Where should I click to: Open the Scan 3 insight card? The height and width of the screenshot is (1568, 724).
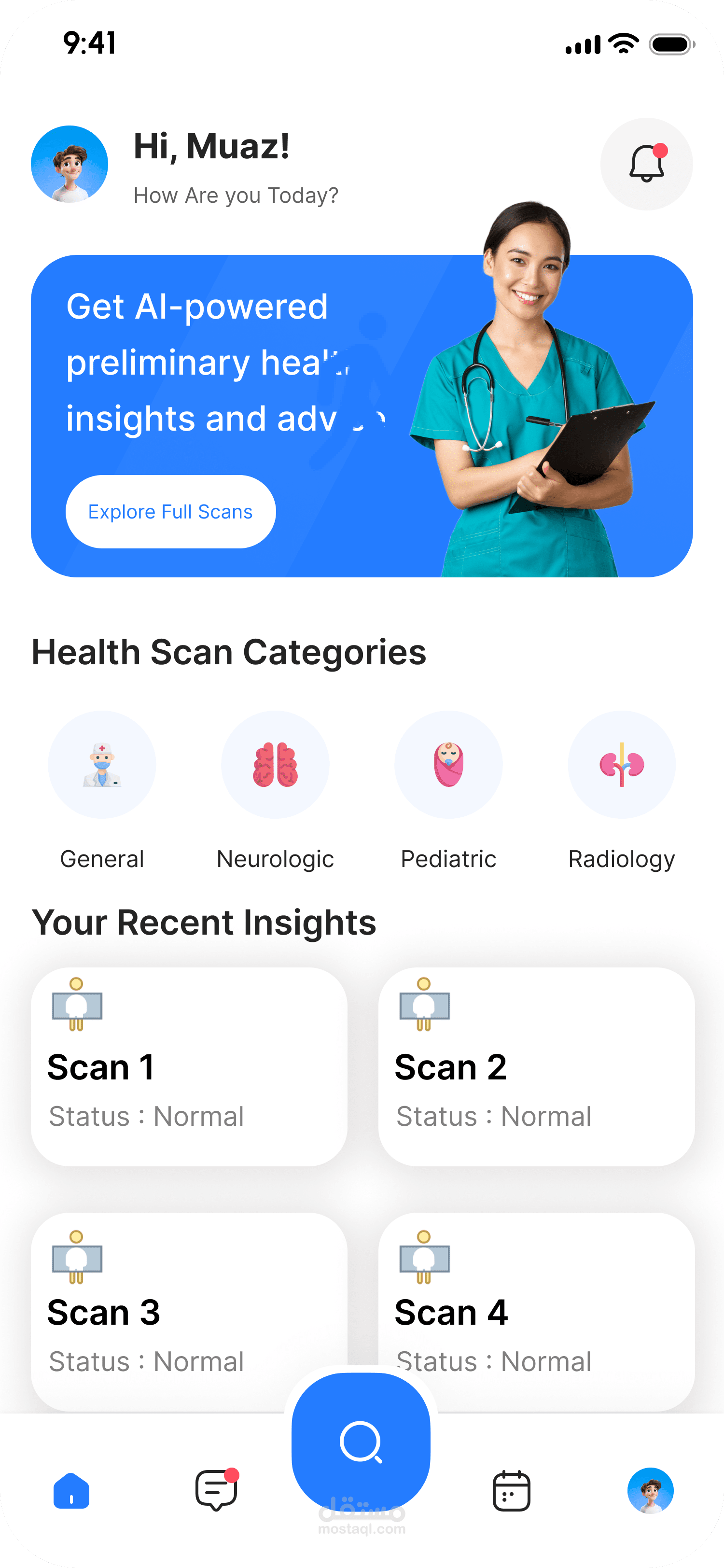189,1311
